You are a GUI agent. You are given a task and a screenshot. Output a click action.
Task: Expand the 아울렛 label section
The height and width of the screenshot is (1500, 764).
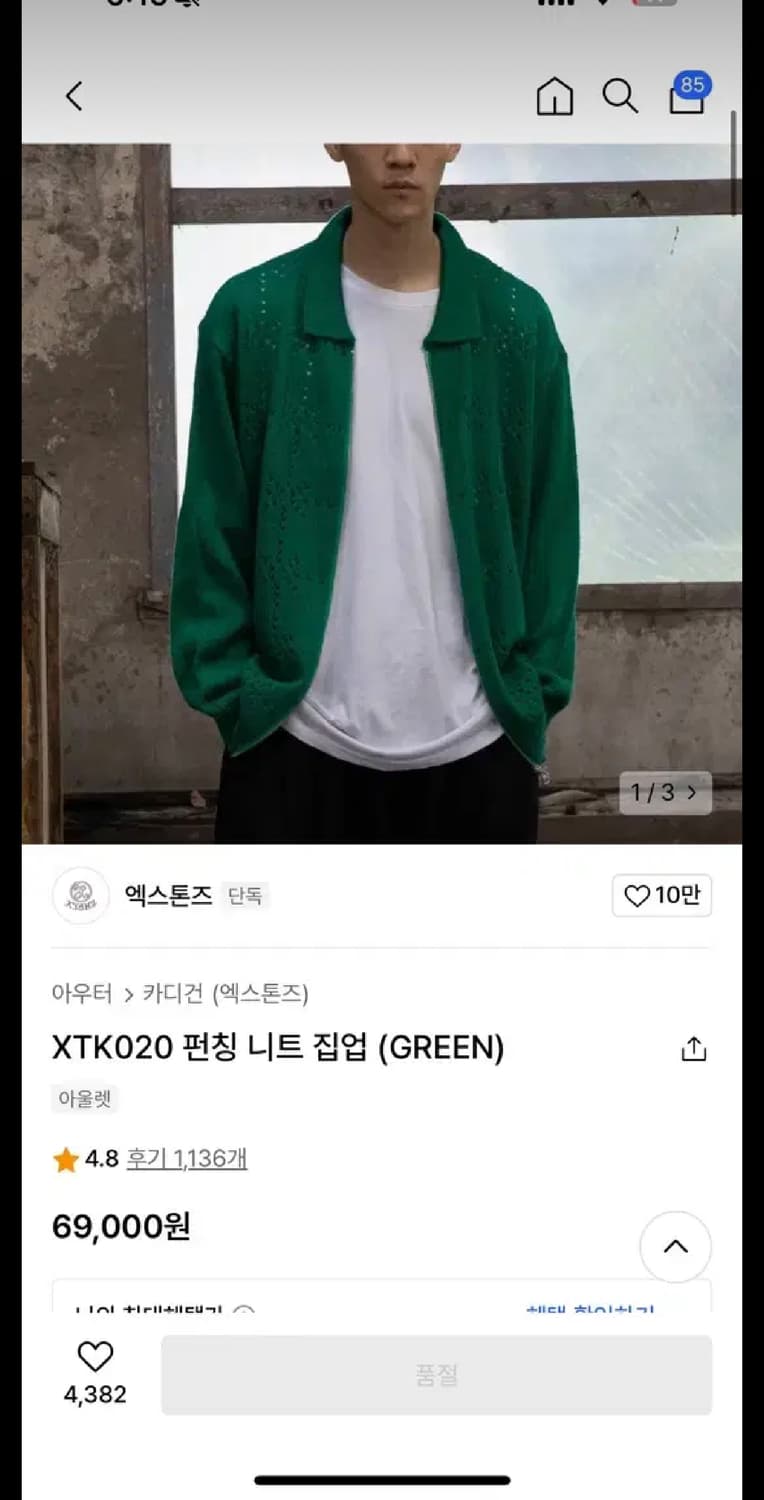[x=84, y=1098]
